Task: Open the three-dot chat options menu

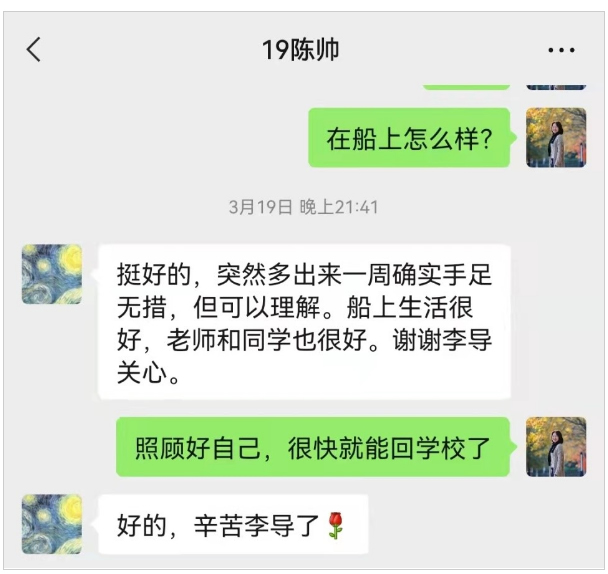Action: 561,50
